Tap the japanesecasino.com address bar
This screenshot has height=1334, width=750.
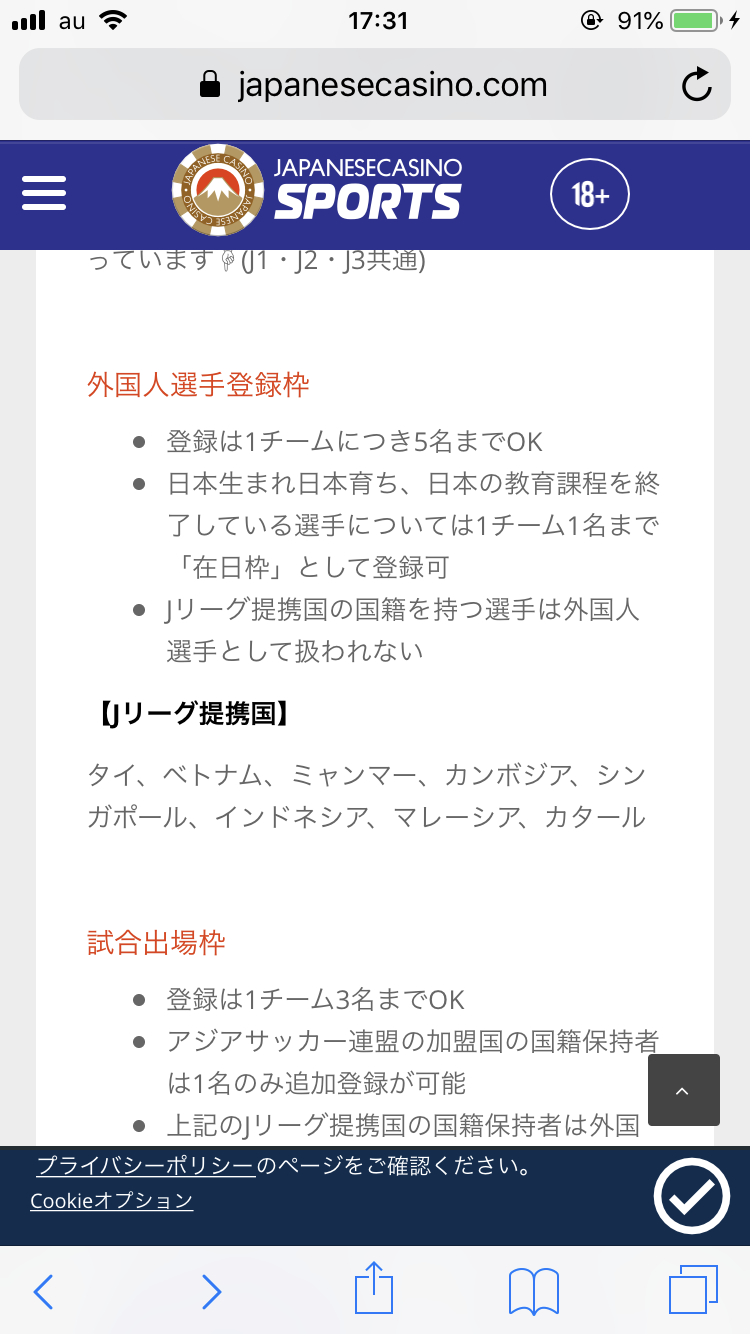[375, 85]
